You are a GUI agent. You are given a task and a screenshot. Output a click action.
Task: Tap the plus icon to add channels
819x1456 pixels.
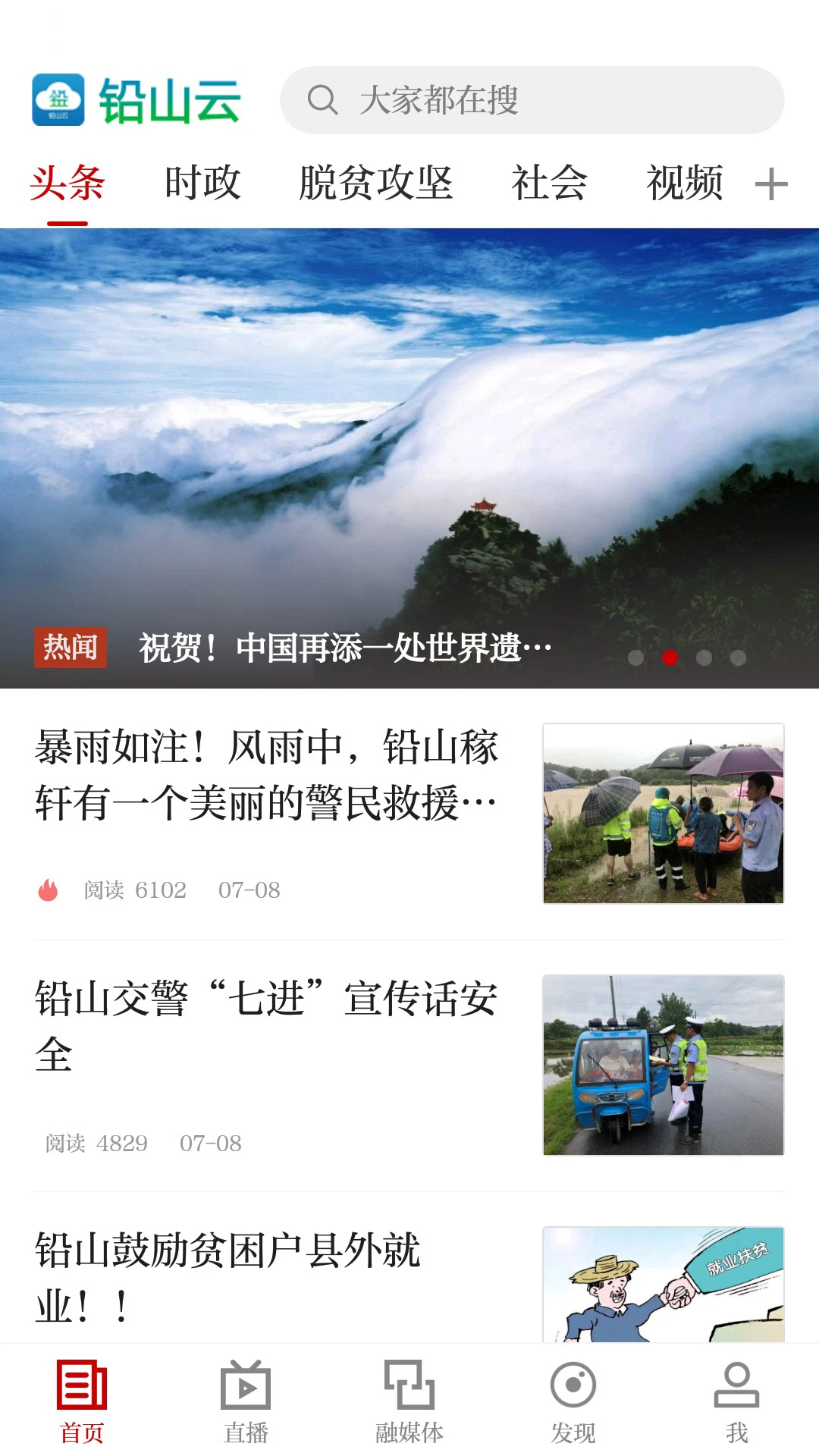point(771,184)
